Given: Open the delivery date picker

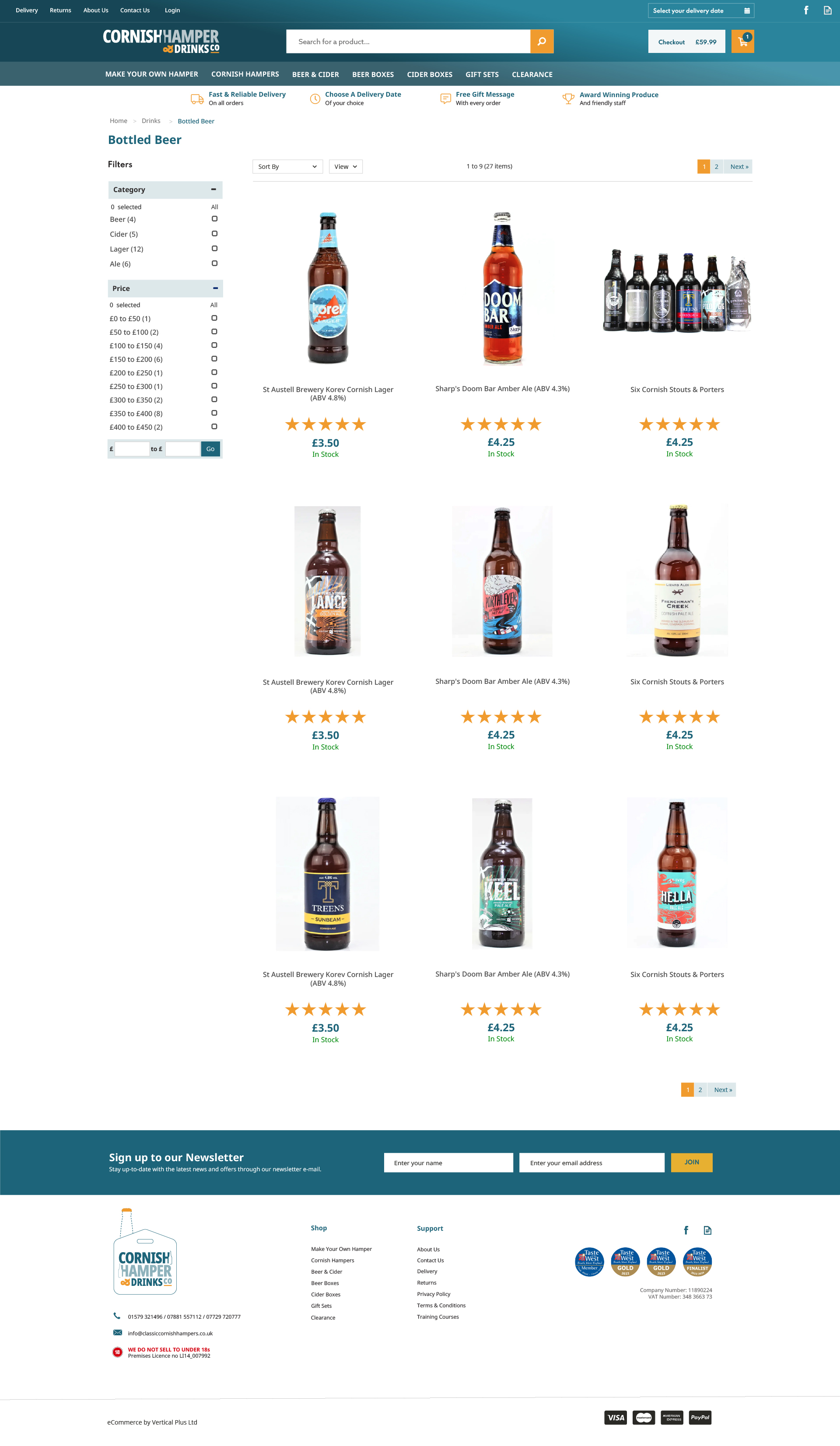Looking at the screenshot, I should click(x=700, y=11).
